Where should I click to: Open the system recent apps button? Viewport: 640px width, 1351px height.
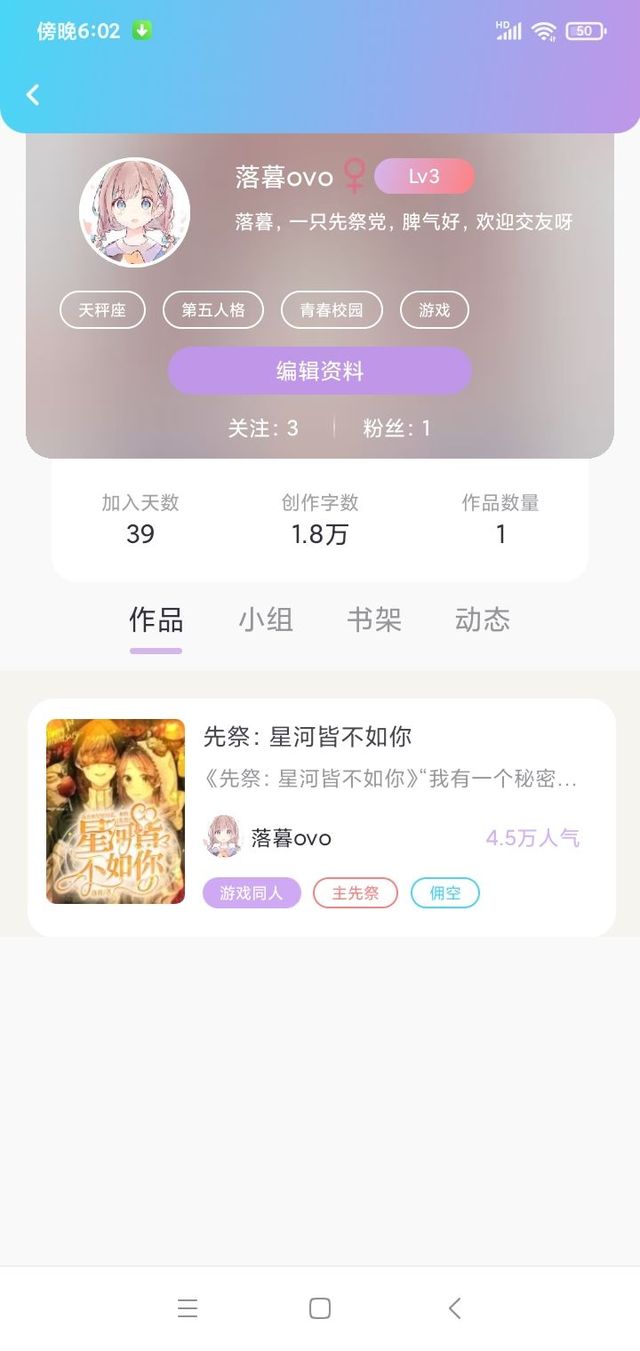(187, 1308)
